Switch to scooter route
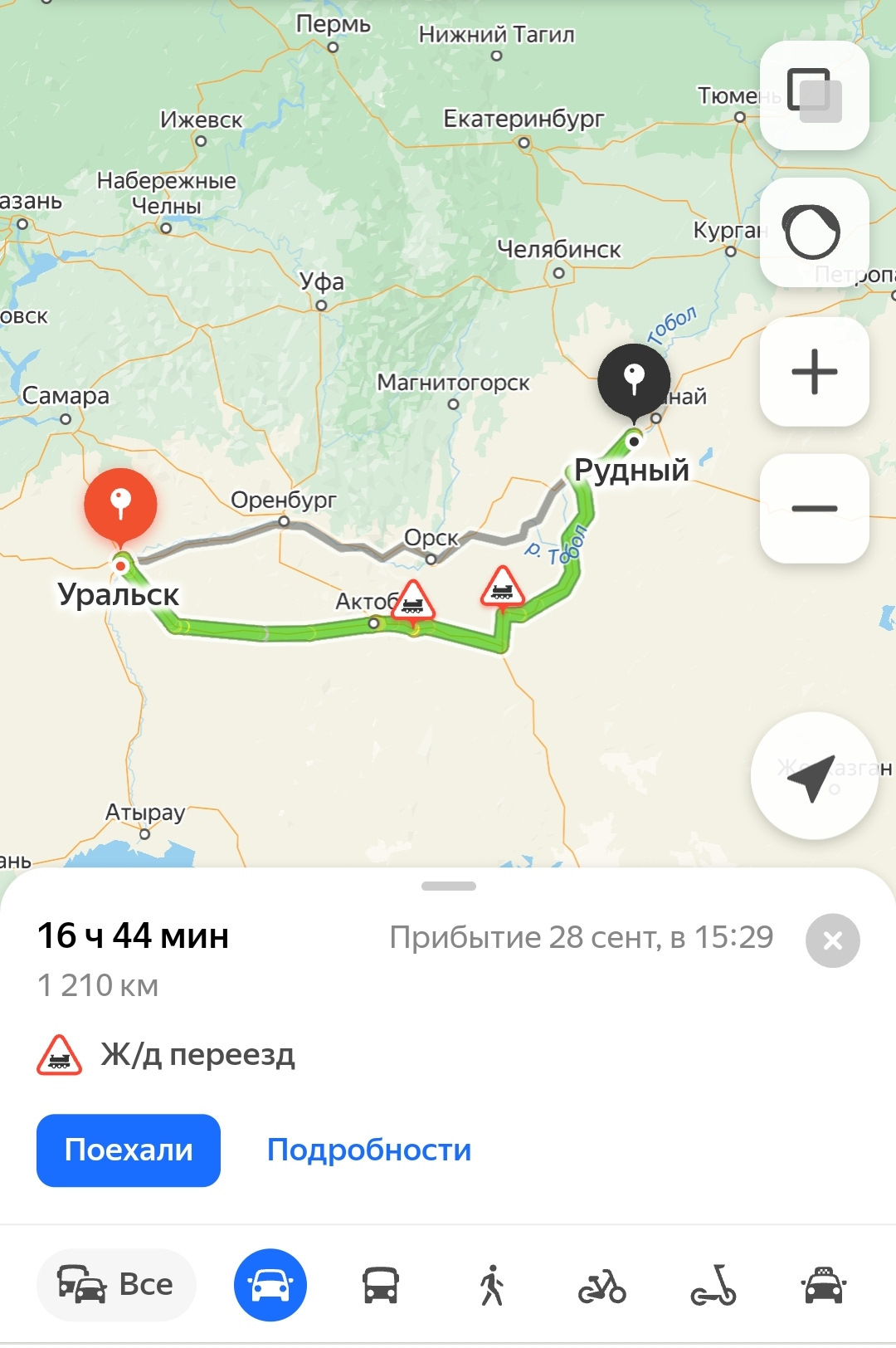This screenshot has width=896, height=1348. pyautogui.click(x=713, y=1284)
